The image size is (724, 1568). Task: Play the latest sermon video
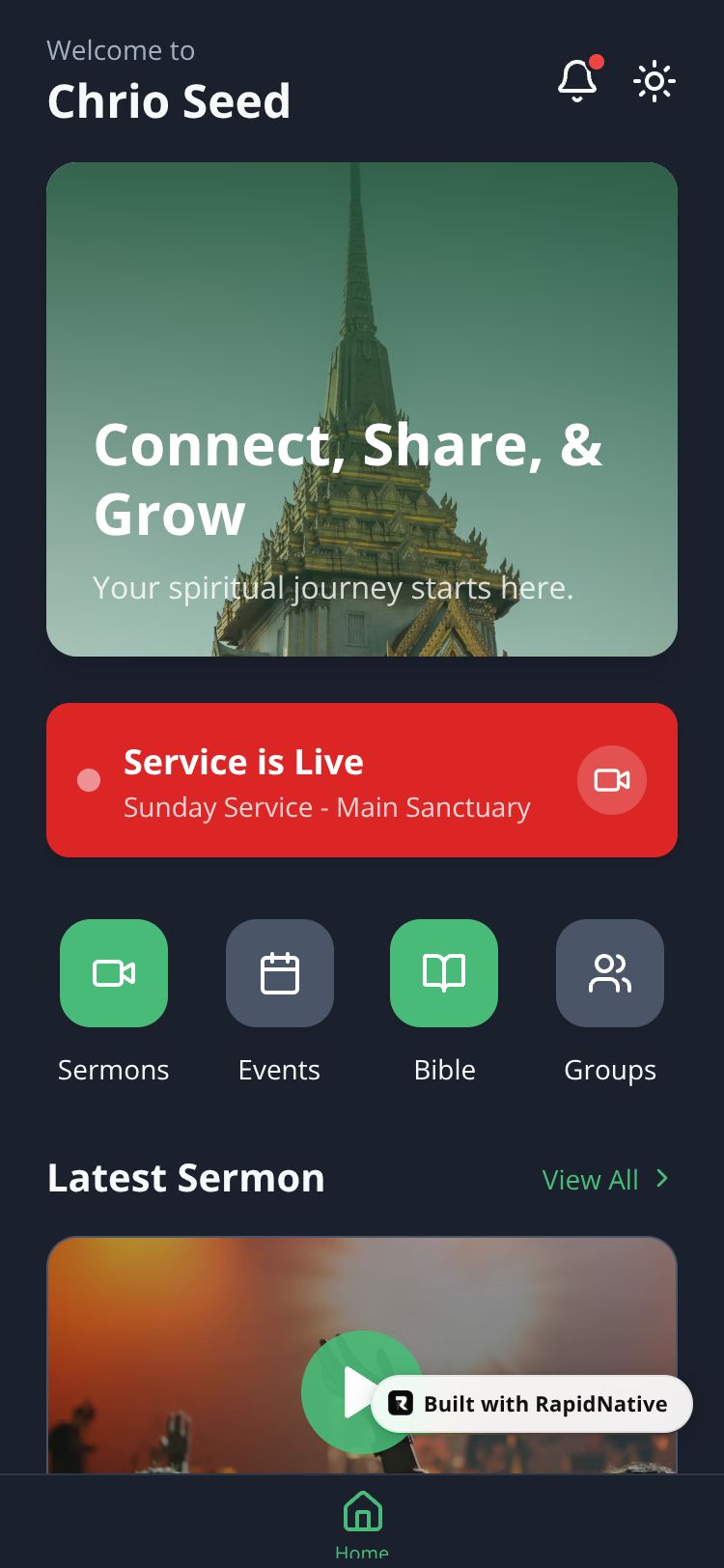[x=335, y=1390]
